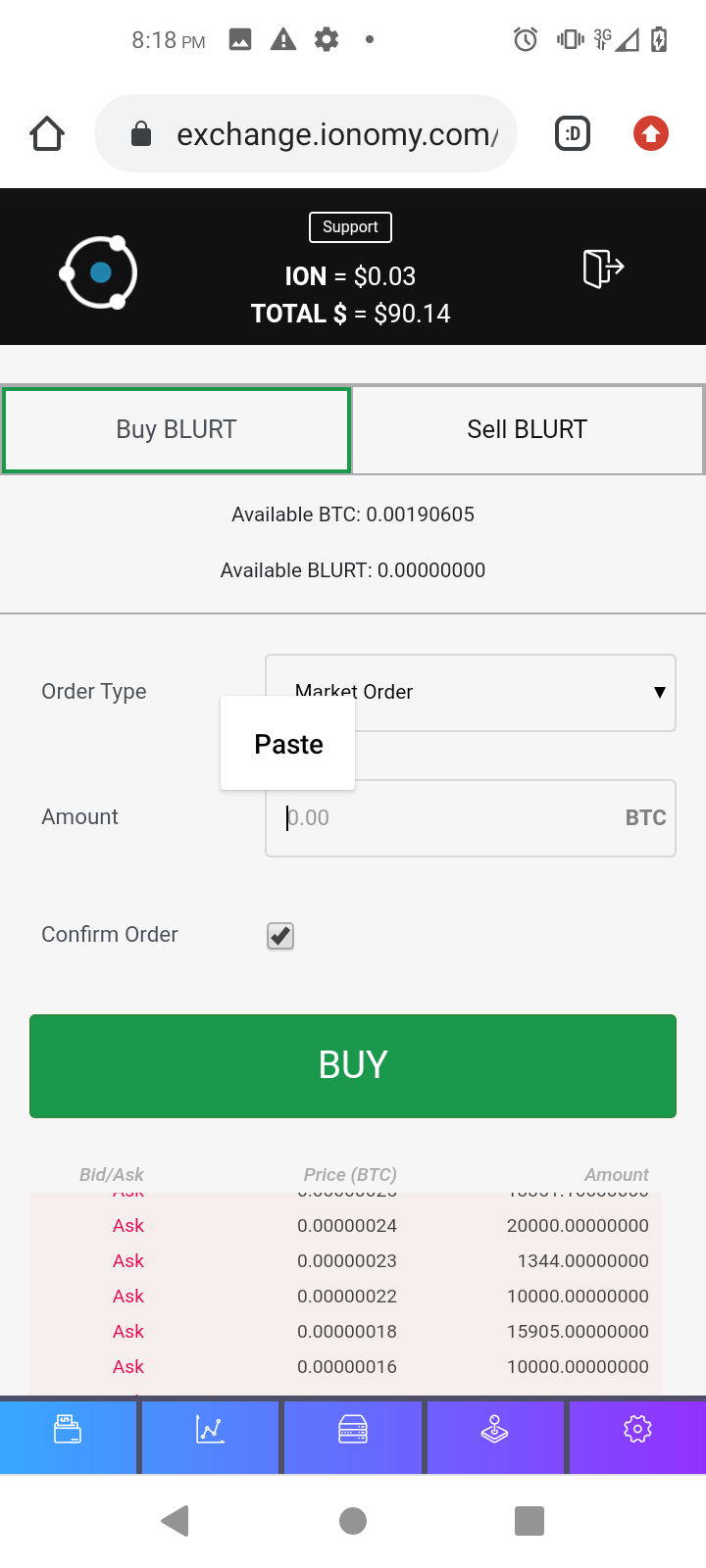The image size is (706, 1568).
Task: Tap the logout door icon
Action: tap(603, 268)
